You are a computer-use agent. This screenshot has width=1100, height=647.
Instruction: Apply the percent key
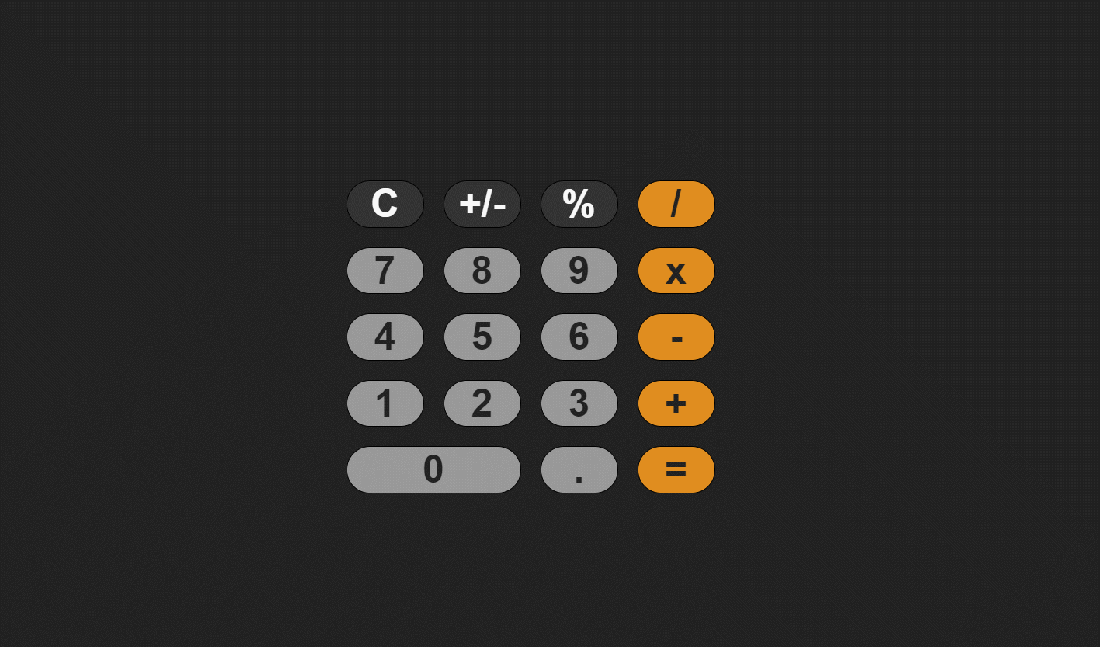tap(579, 204)
